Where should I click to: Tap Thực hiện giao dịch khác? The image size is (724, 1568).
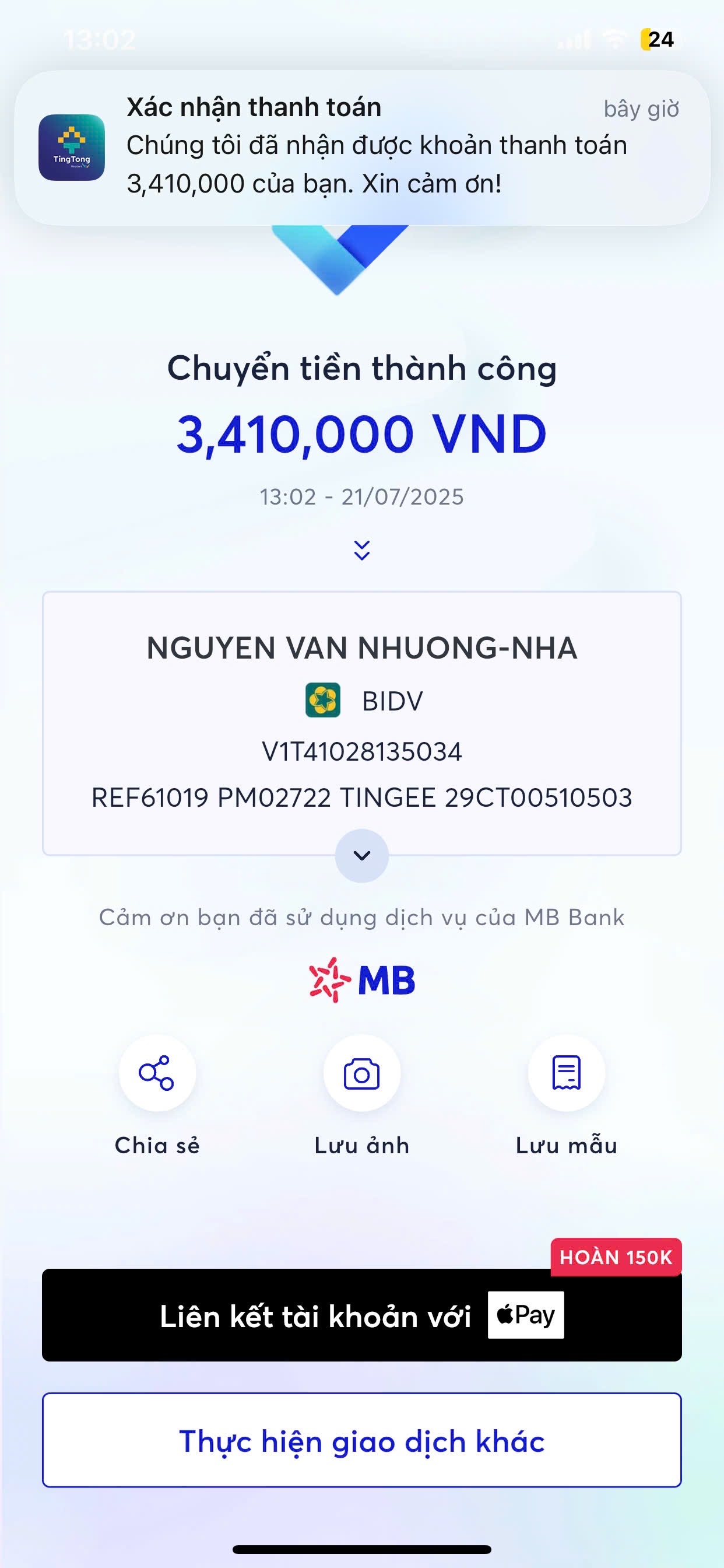(361, 1441)
